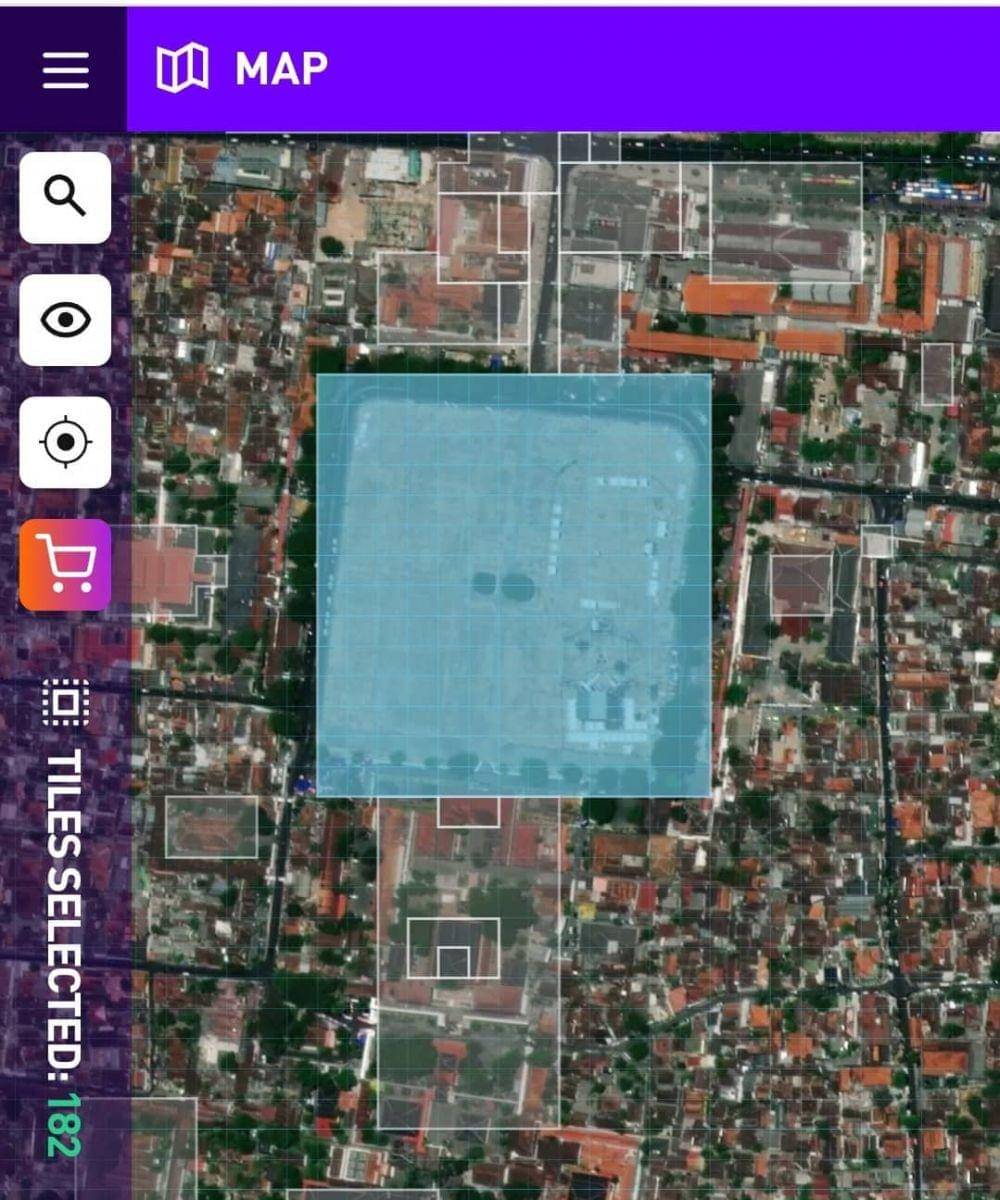Open the hamburger drawer menu
This screenshot has height=1200, width=1000.
(x=65, y=69)
